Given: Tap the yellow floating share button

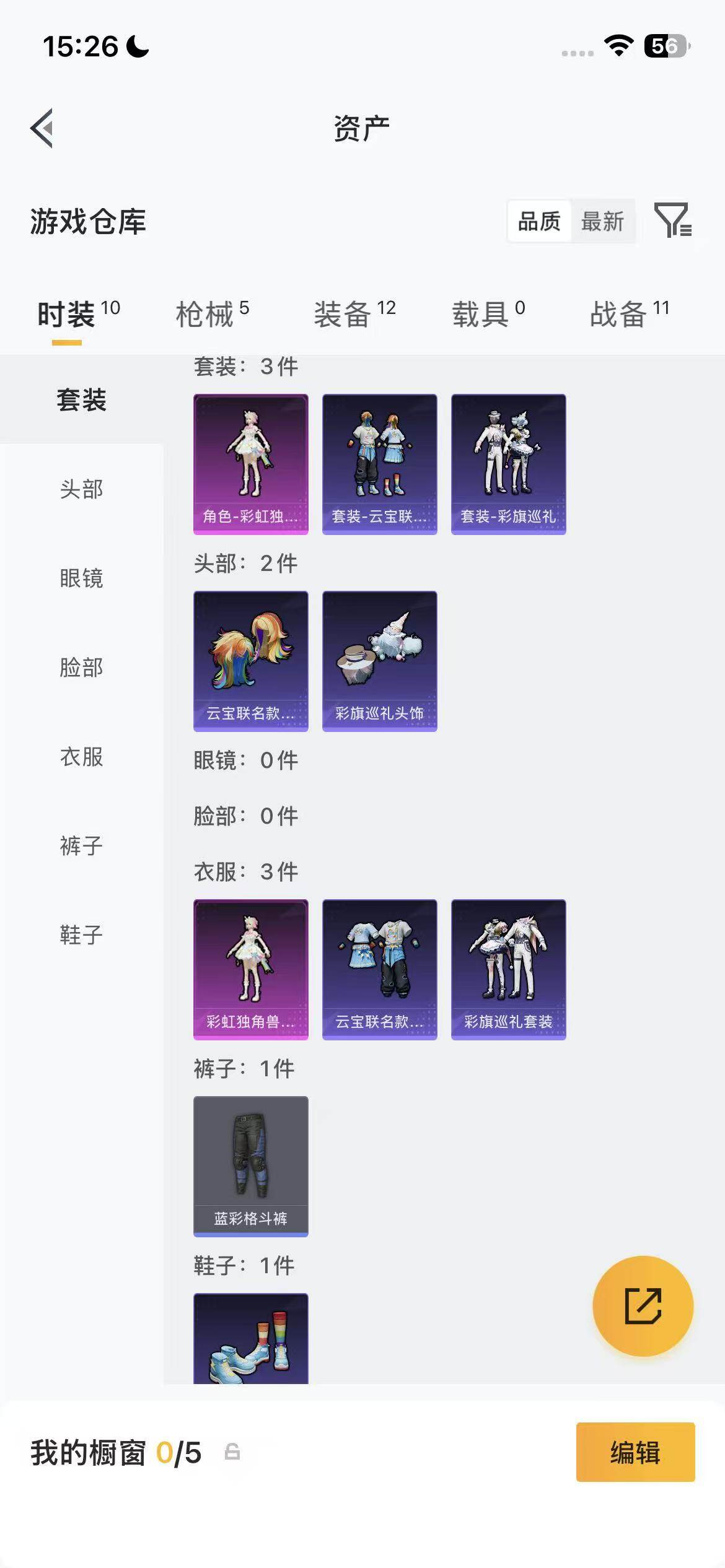Looking at the screenshot, I should (643, 1306).
